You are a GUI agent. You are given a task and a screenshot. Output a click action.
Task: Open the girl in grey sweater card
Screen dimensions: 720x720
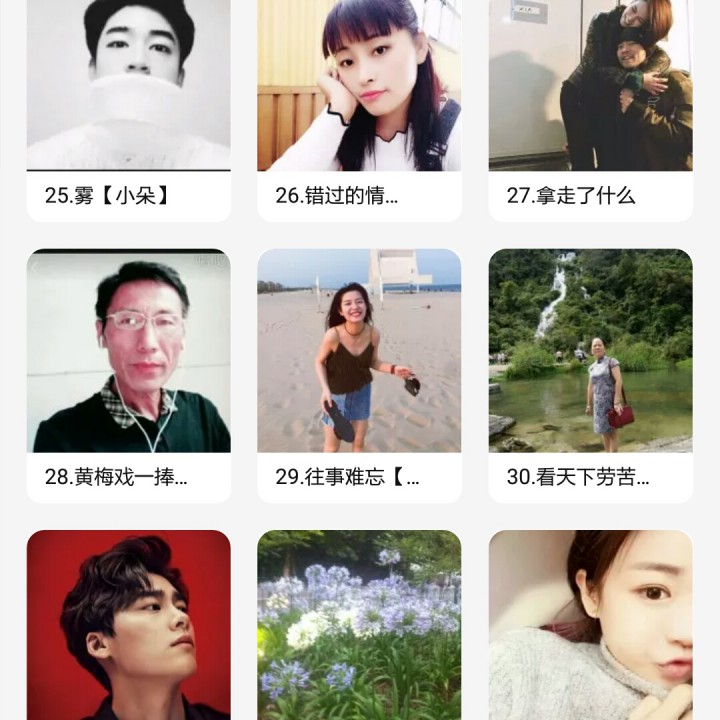(591, 625)
